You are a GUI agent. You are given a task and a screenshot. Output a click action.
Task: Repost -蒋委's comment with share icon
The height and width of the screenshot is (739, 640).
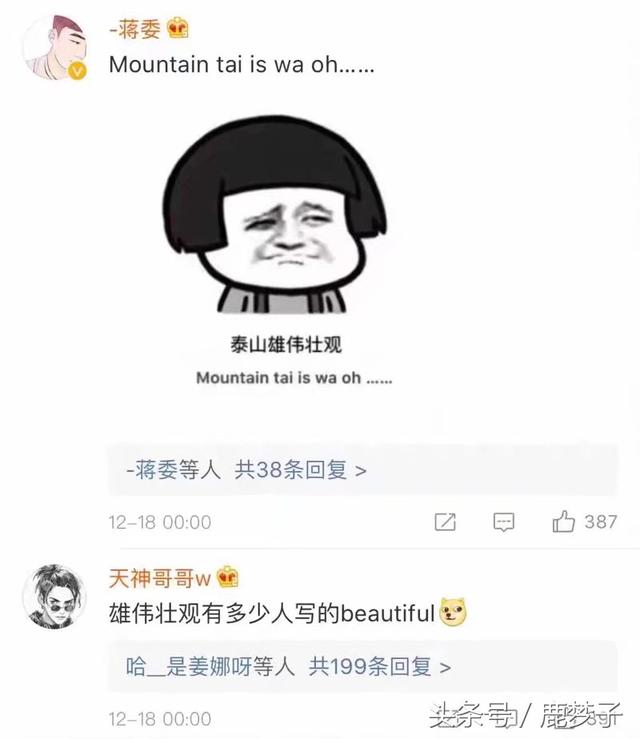point(446,521)
